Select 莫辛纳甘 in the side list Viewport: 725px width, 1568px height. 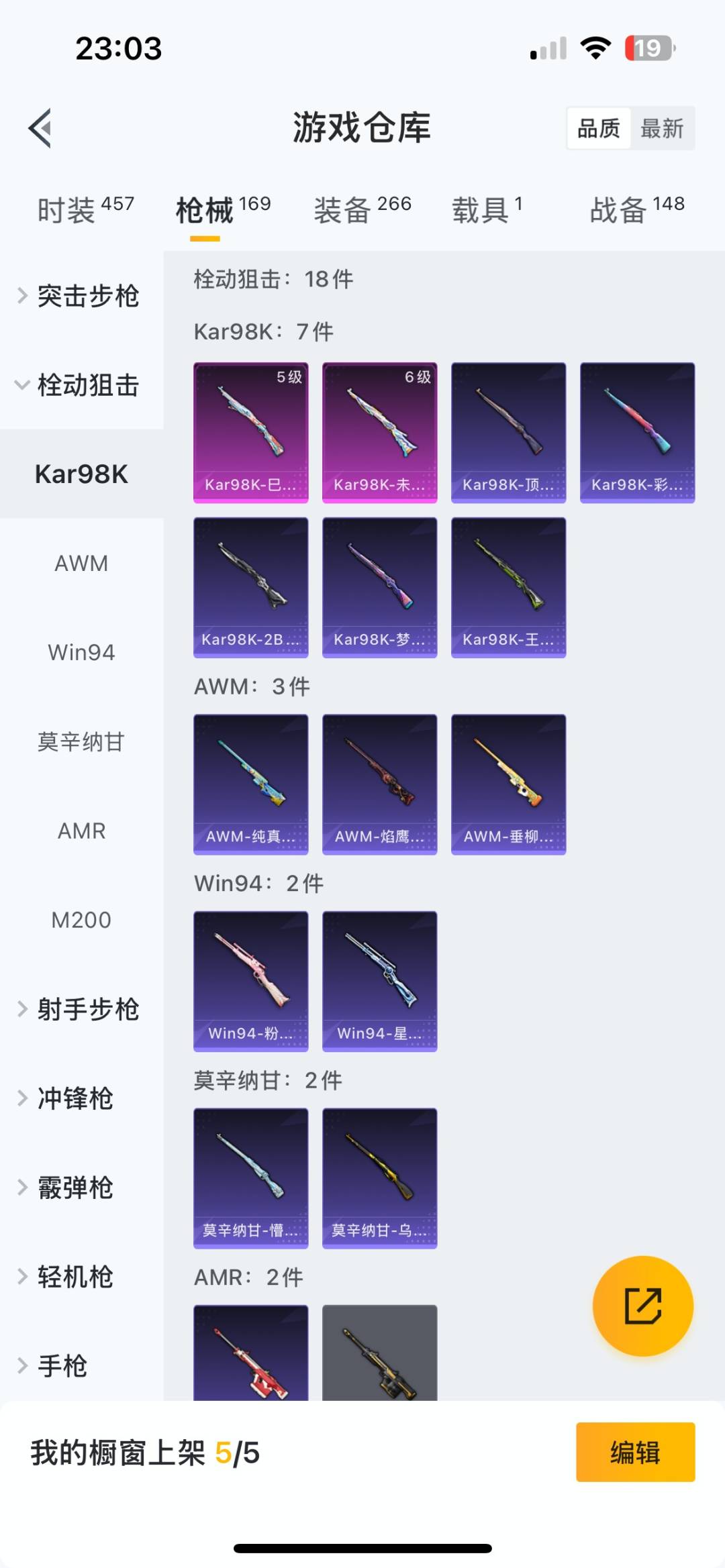click(81, 741)
